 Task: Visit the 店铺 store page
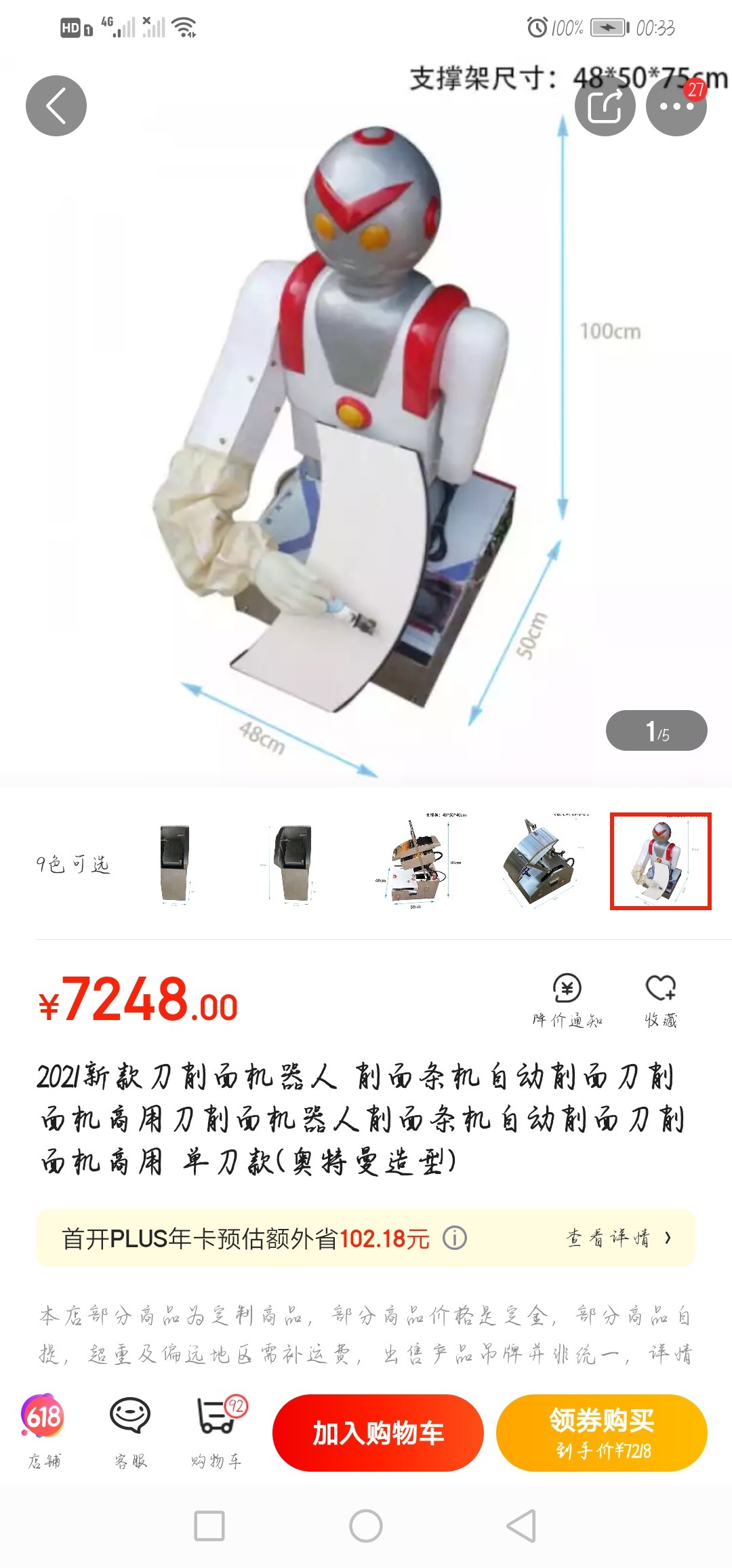coord(44,1432)
